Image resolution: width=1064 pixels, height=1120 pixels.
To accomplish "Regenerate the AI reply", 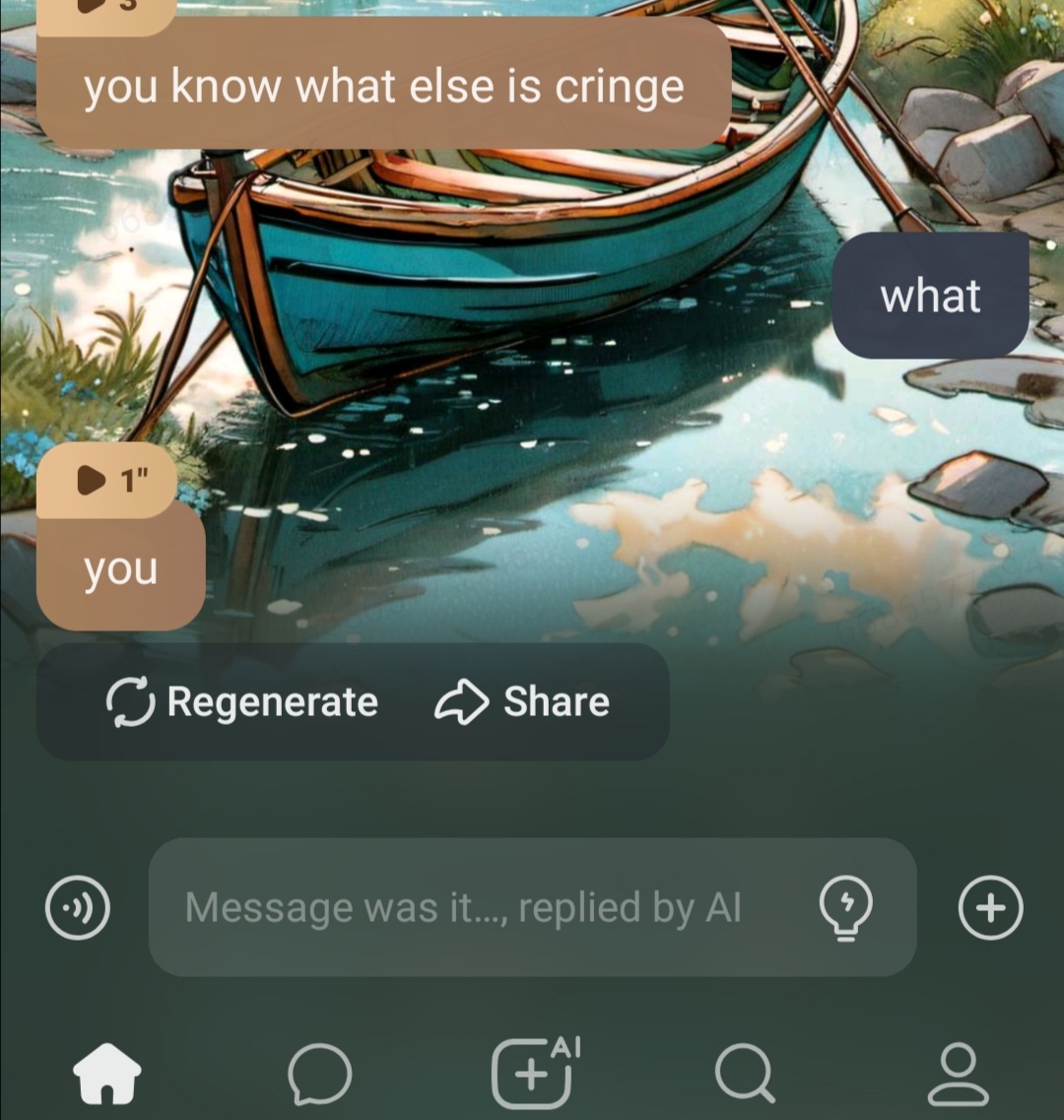I will (242, 702).
